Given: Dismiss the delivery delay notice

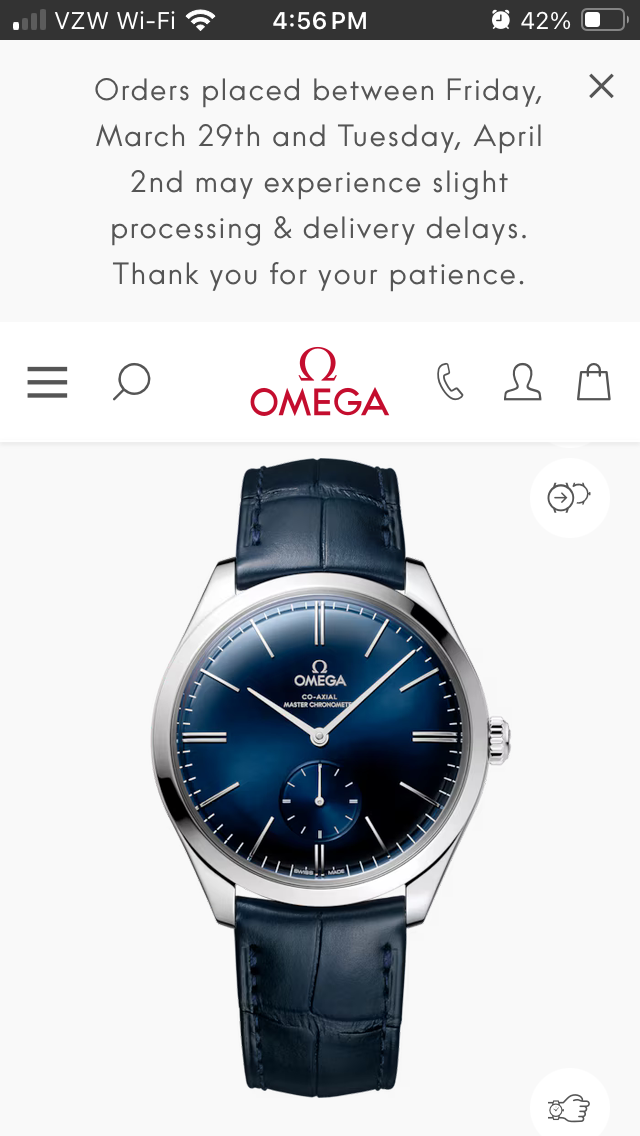Looking at the screenshot, I should coord(601,87).
